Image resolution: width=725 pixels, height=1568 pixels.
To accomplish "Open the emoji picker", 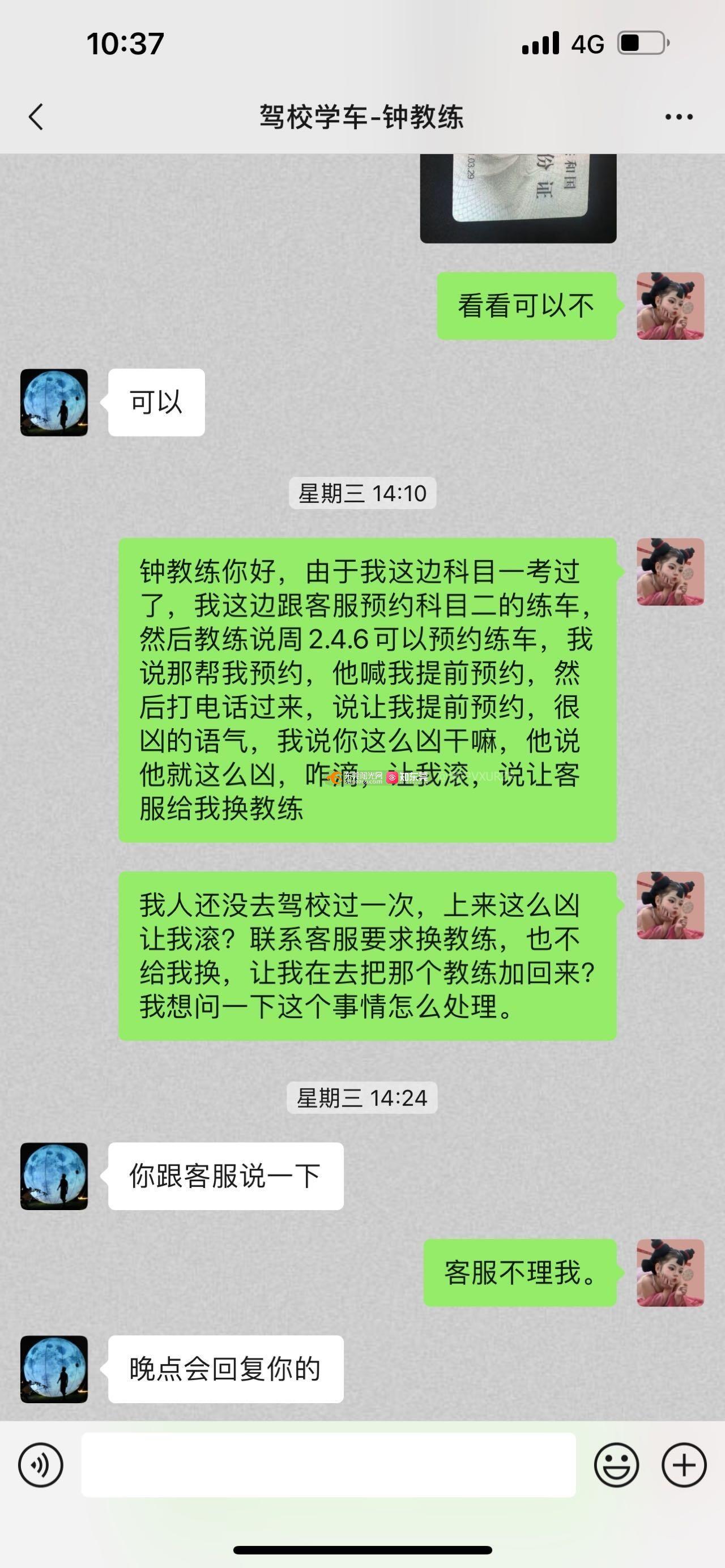I will coord(616,1464).
